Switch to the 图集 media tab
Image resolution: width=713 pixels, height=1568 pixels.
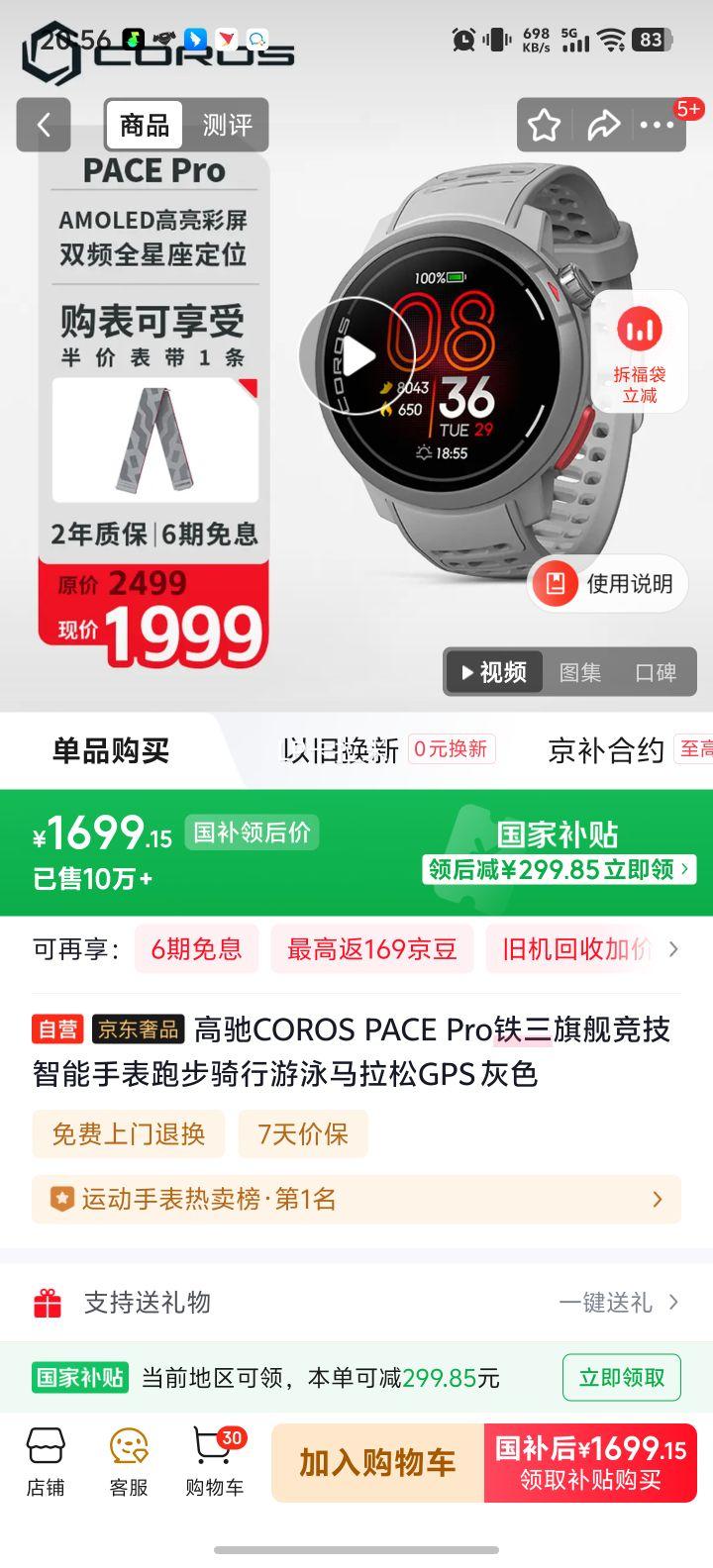[x=582, y=672]
